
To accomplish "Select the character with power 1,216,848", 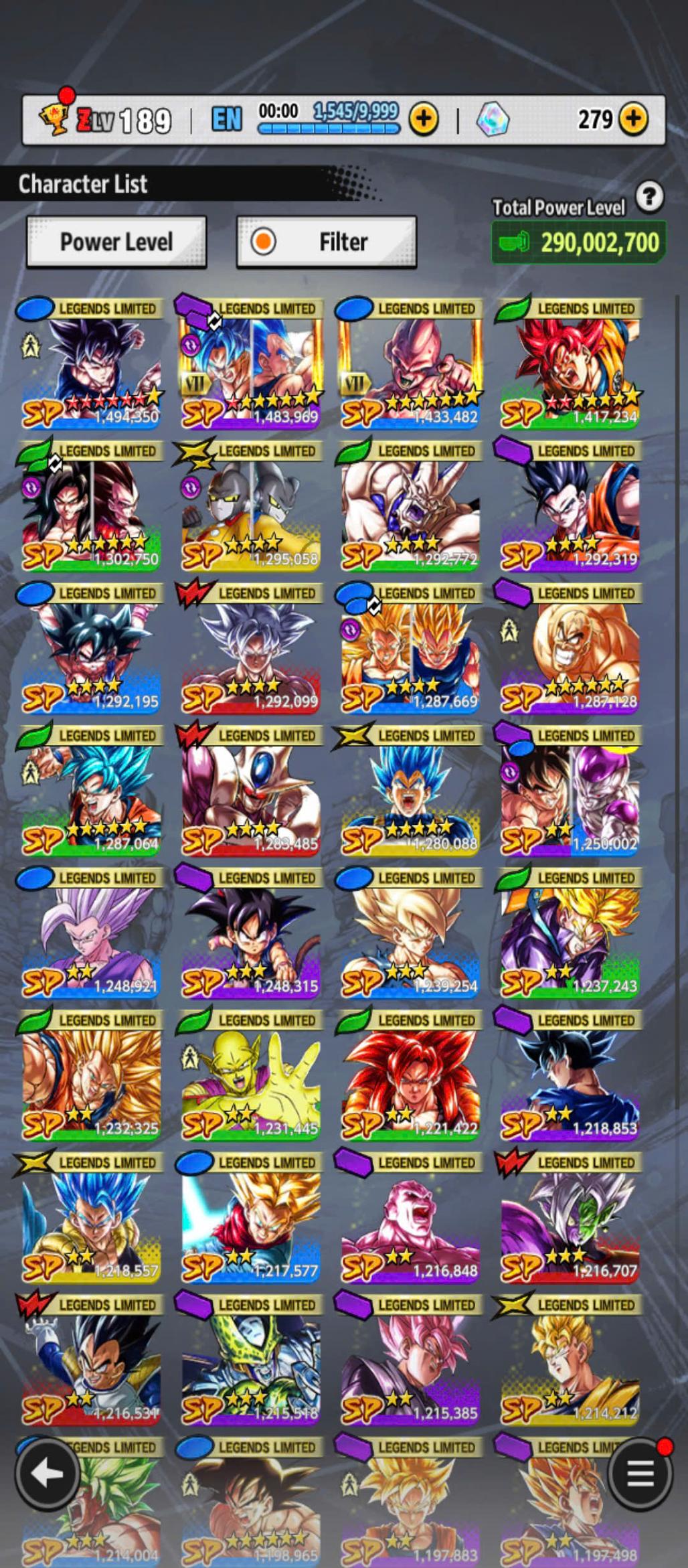I will (410, 1219).
